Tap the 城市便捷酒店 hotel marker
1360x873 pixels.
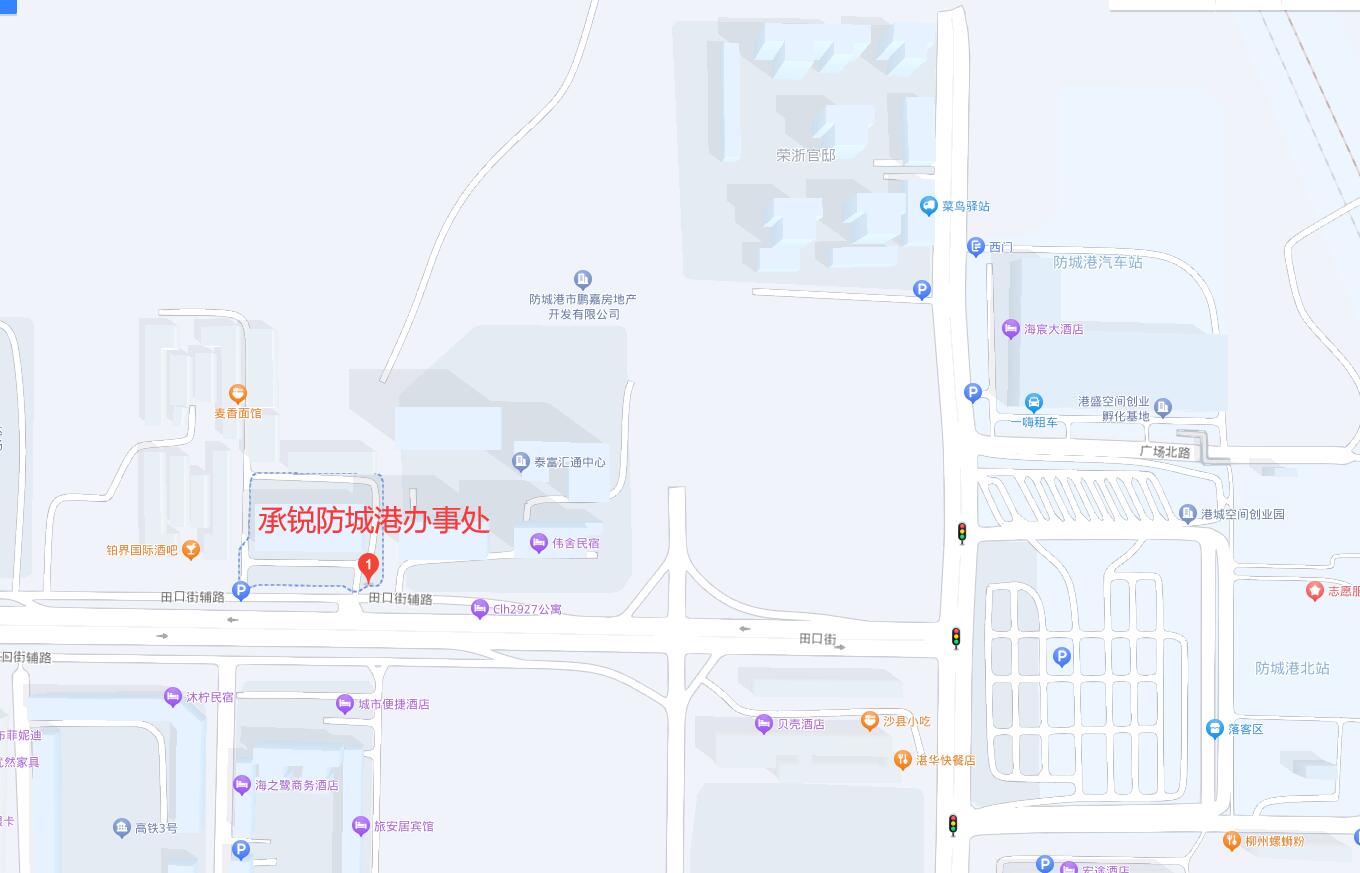pyautogui.click(x=345, y=703)
